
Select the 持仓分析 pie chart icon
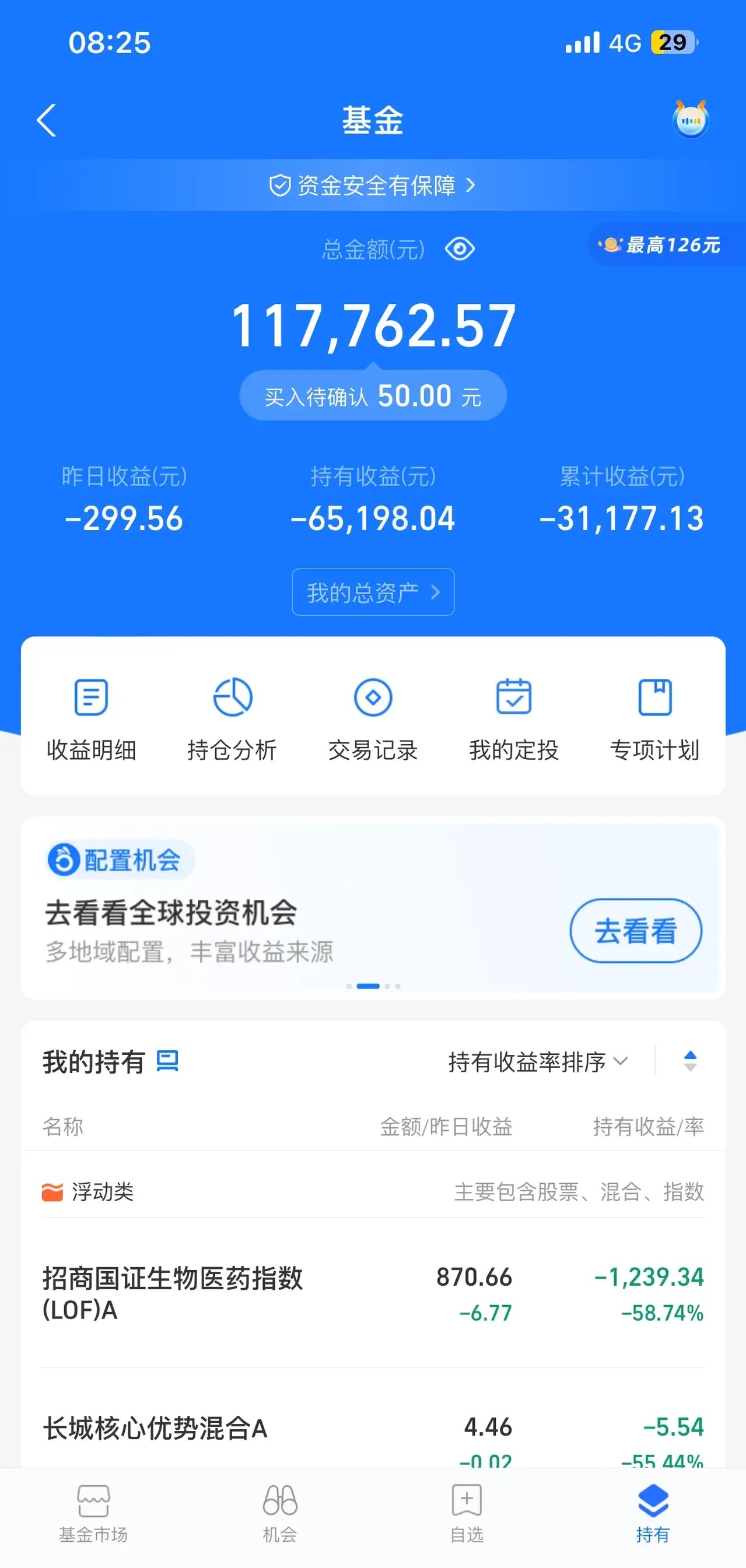click(233, 698)
